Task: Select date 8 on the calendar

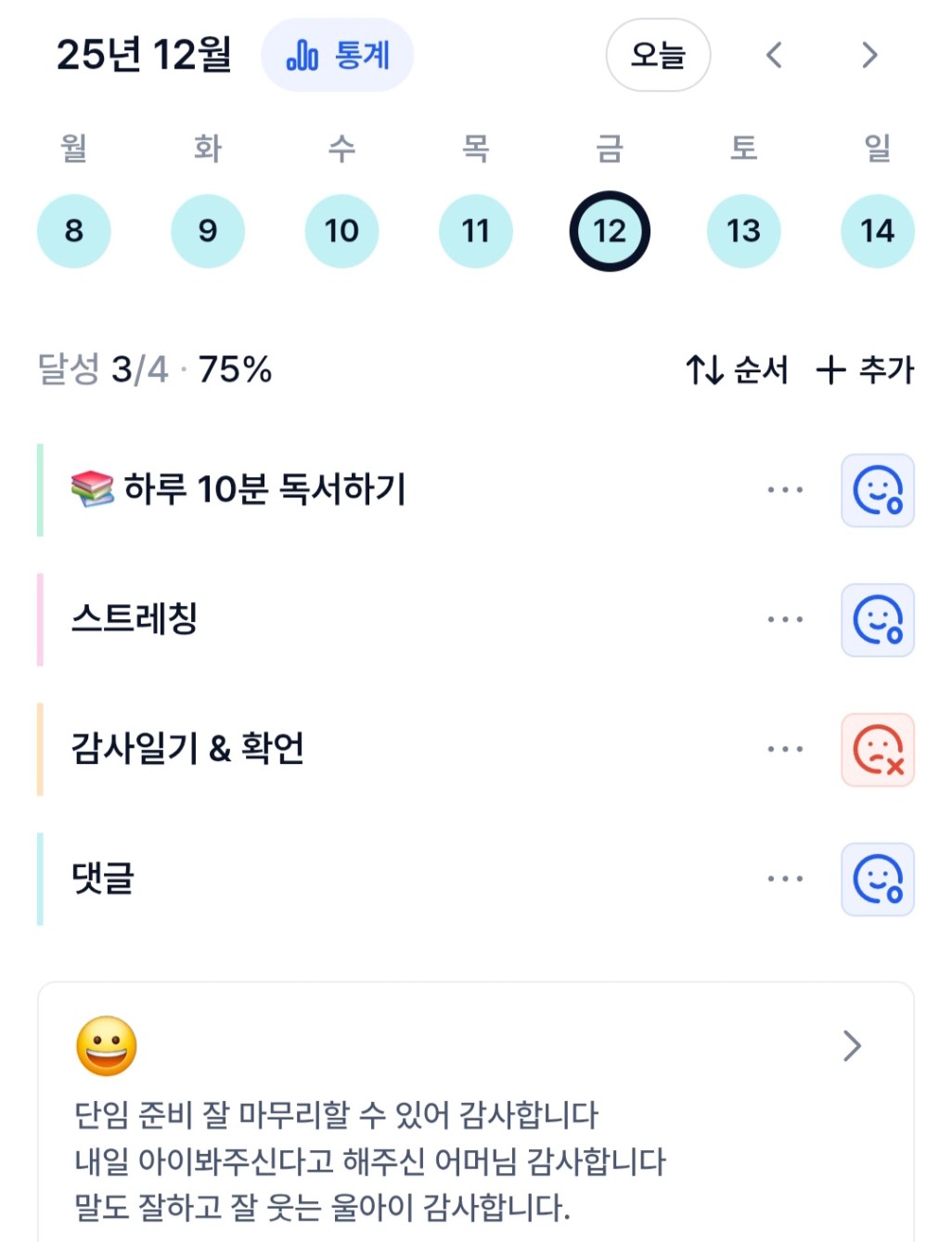Action: (x=74, y=231)
